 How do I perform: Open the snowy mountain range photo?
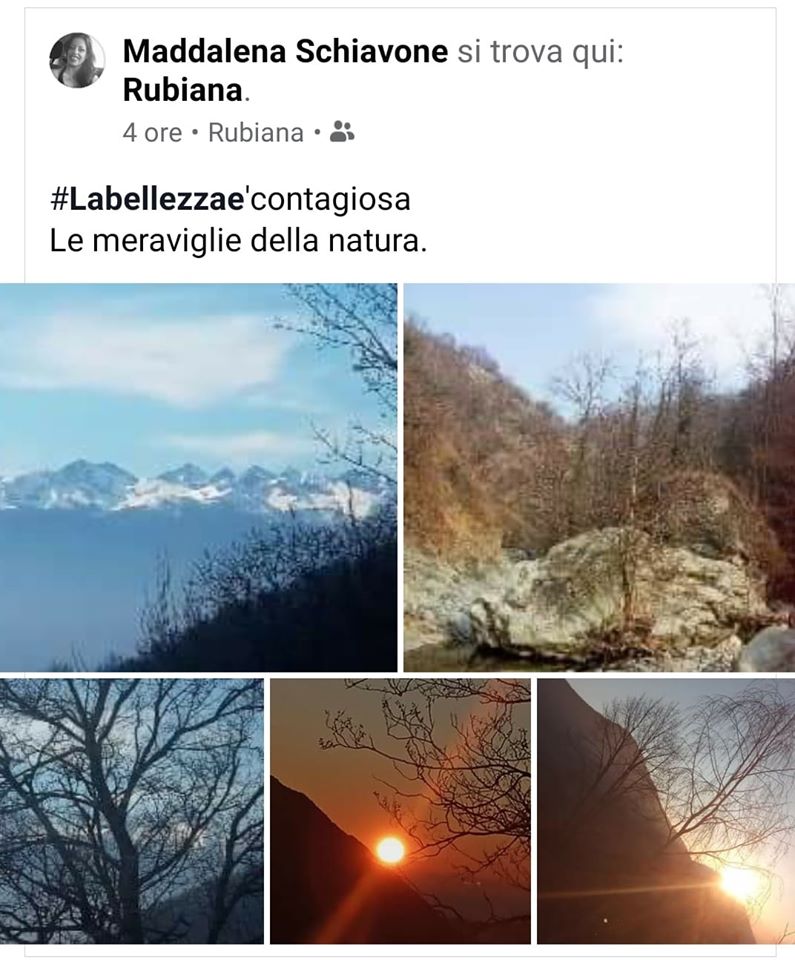198,477
